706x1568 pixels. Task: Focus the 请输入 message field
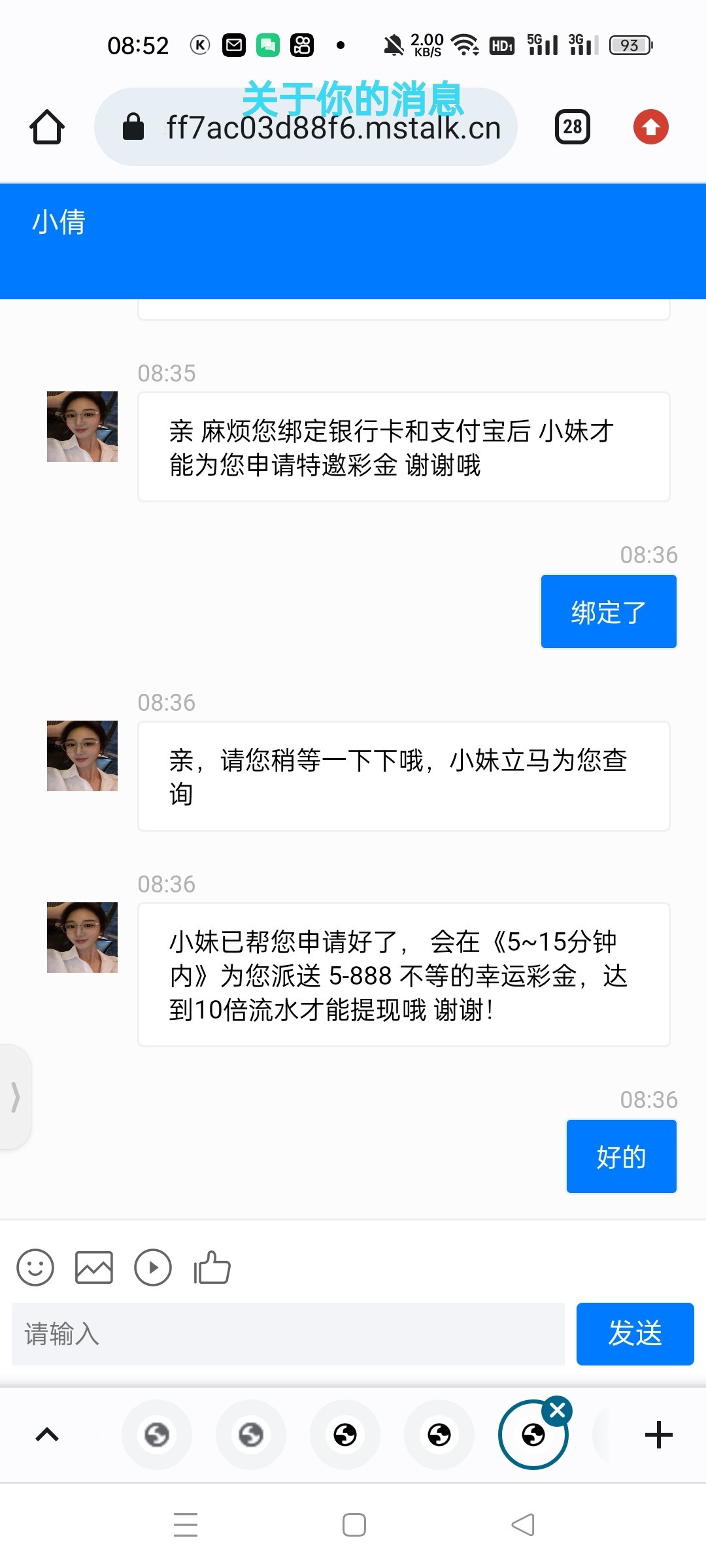[288, 1333]
